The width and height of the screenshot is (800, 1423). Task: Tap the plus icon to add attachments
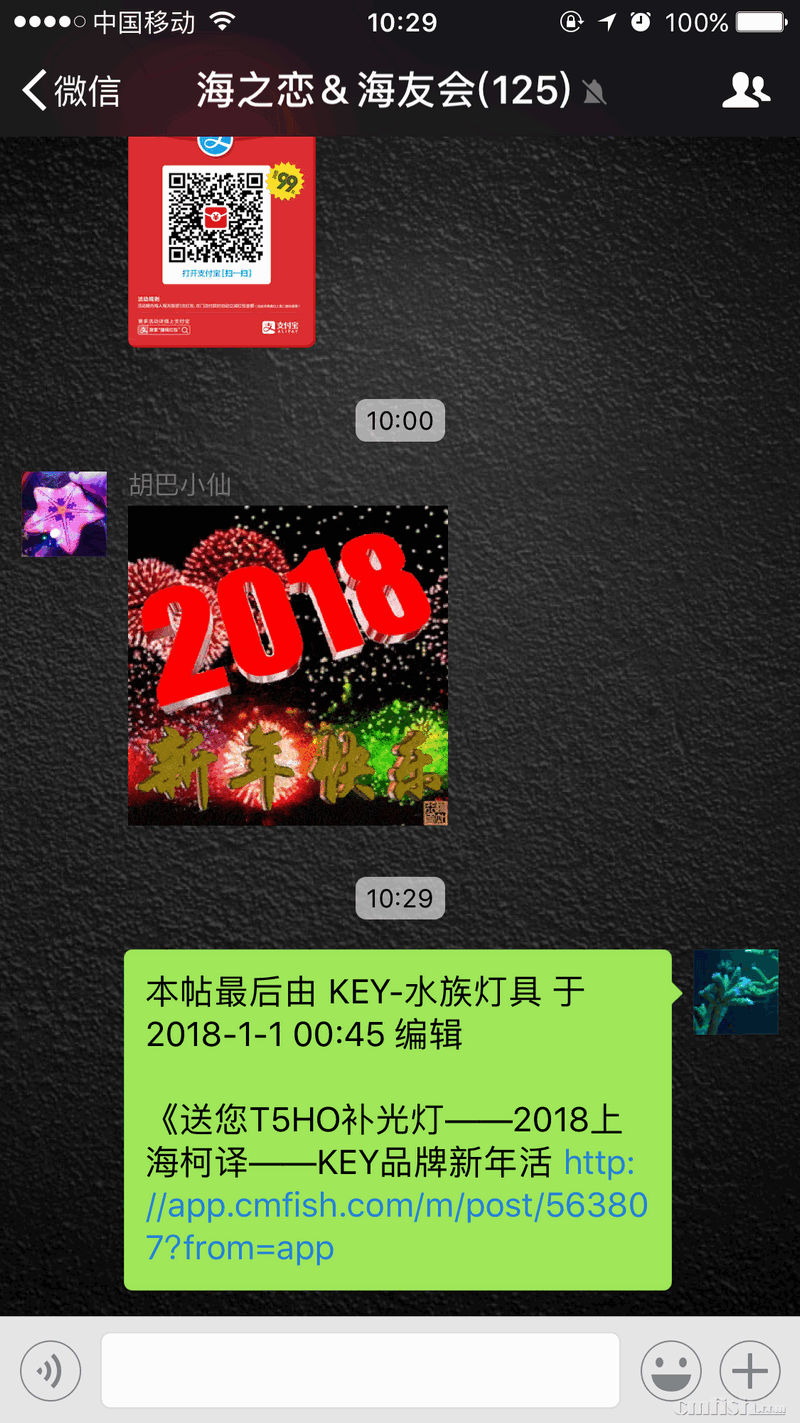coord(748,1370)
